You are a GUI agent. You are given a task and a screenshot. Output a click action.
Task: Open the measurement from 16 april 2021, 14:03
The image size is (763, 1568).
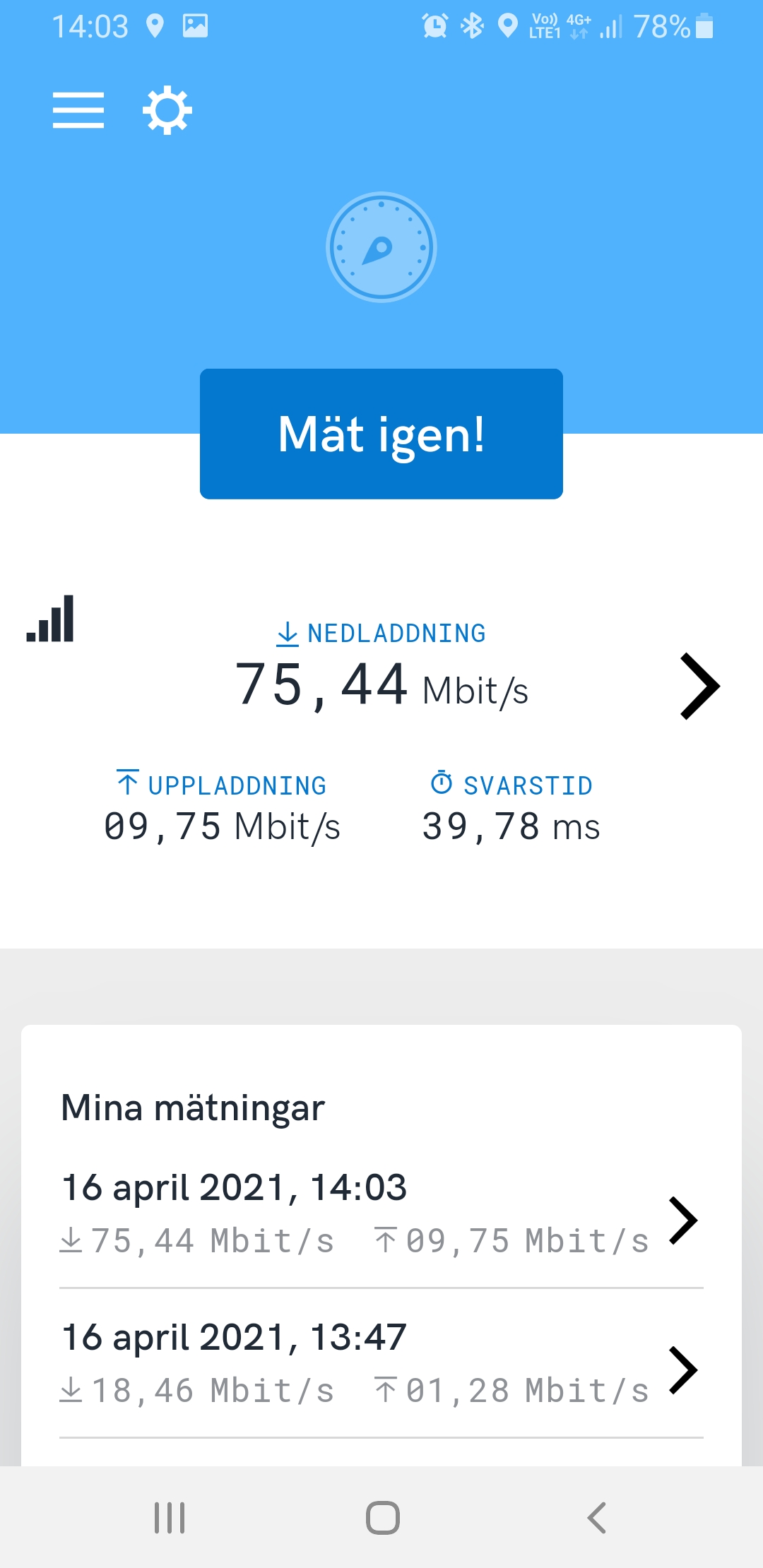(x=381, y=1213)
